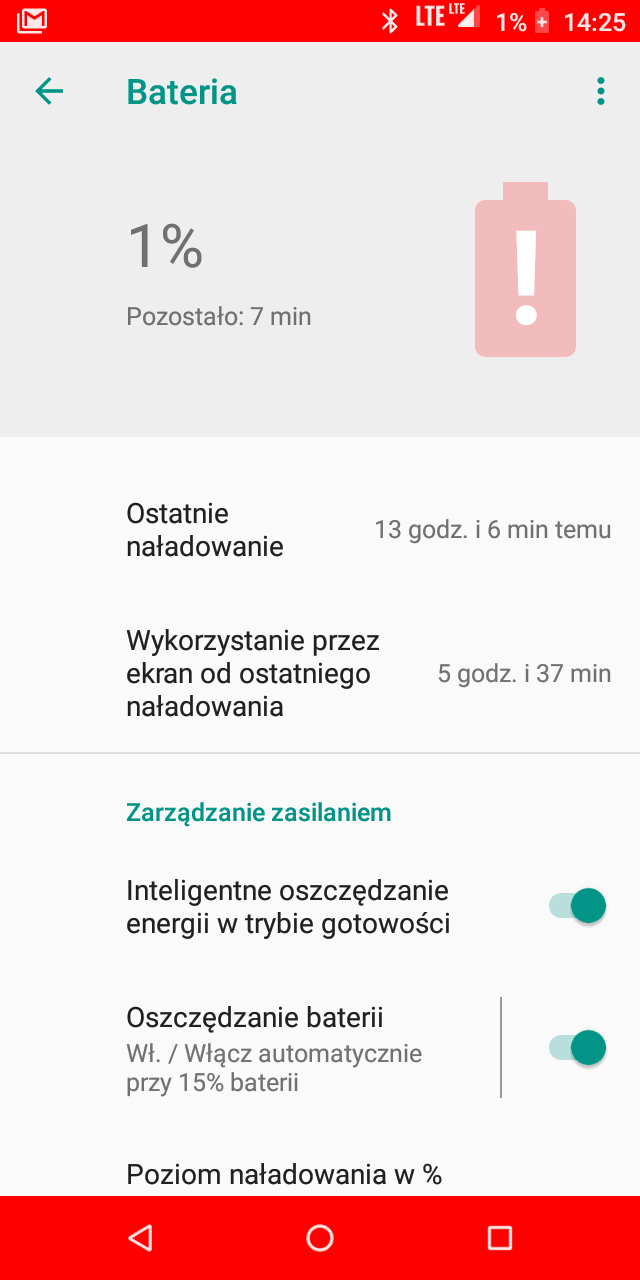Toggle Inteligentne oszczędzanie energii w trybie gotowości

(577, 906)
